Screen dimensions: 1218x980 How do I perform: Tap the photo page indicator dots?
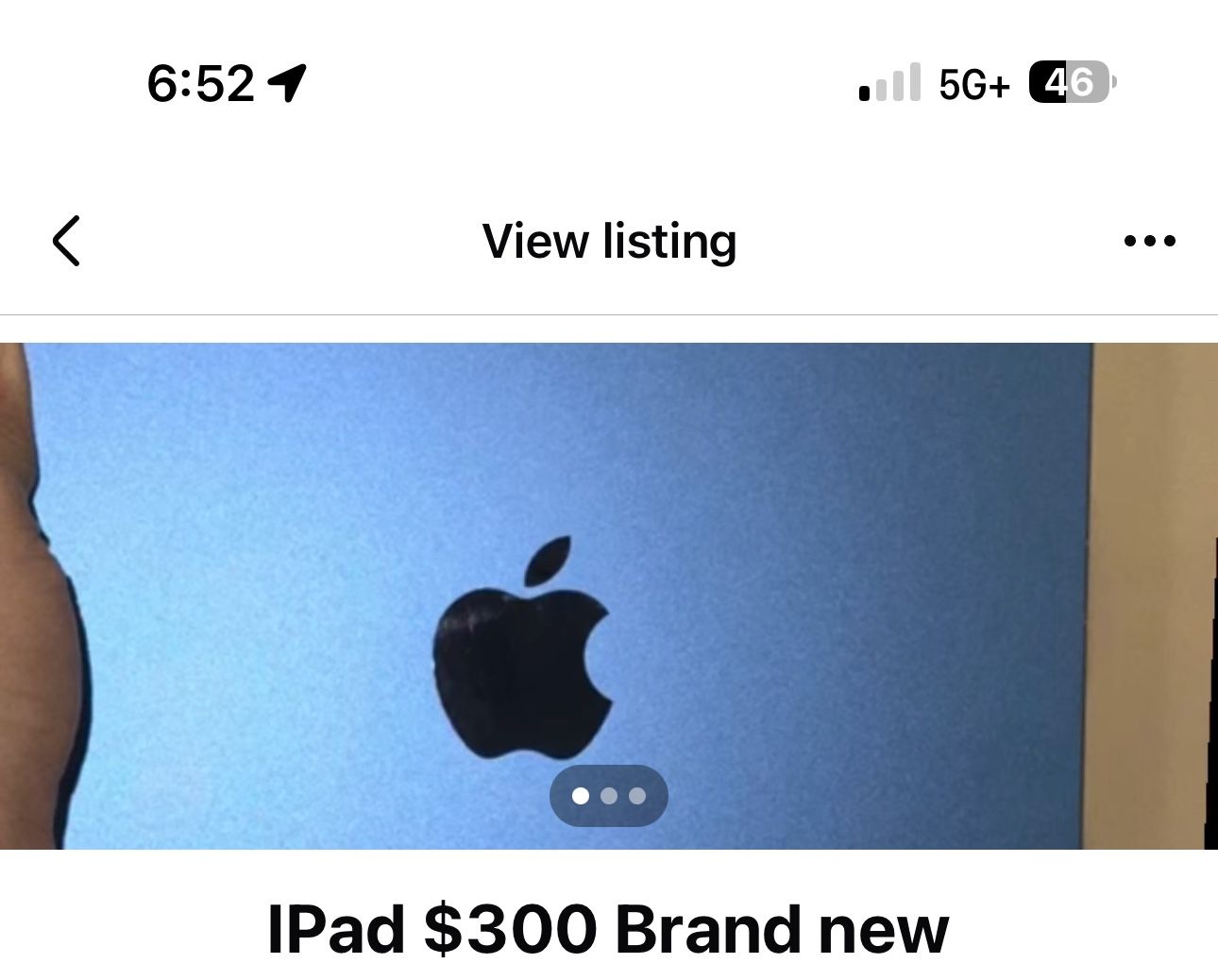point(609,796)
